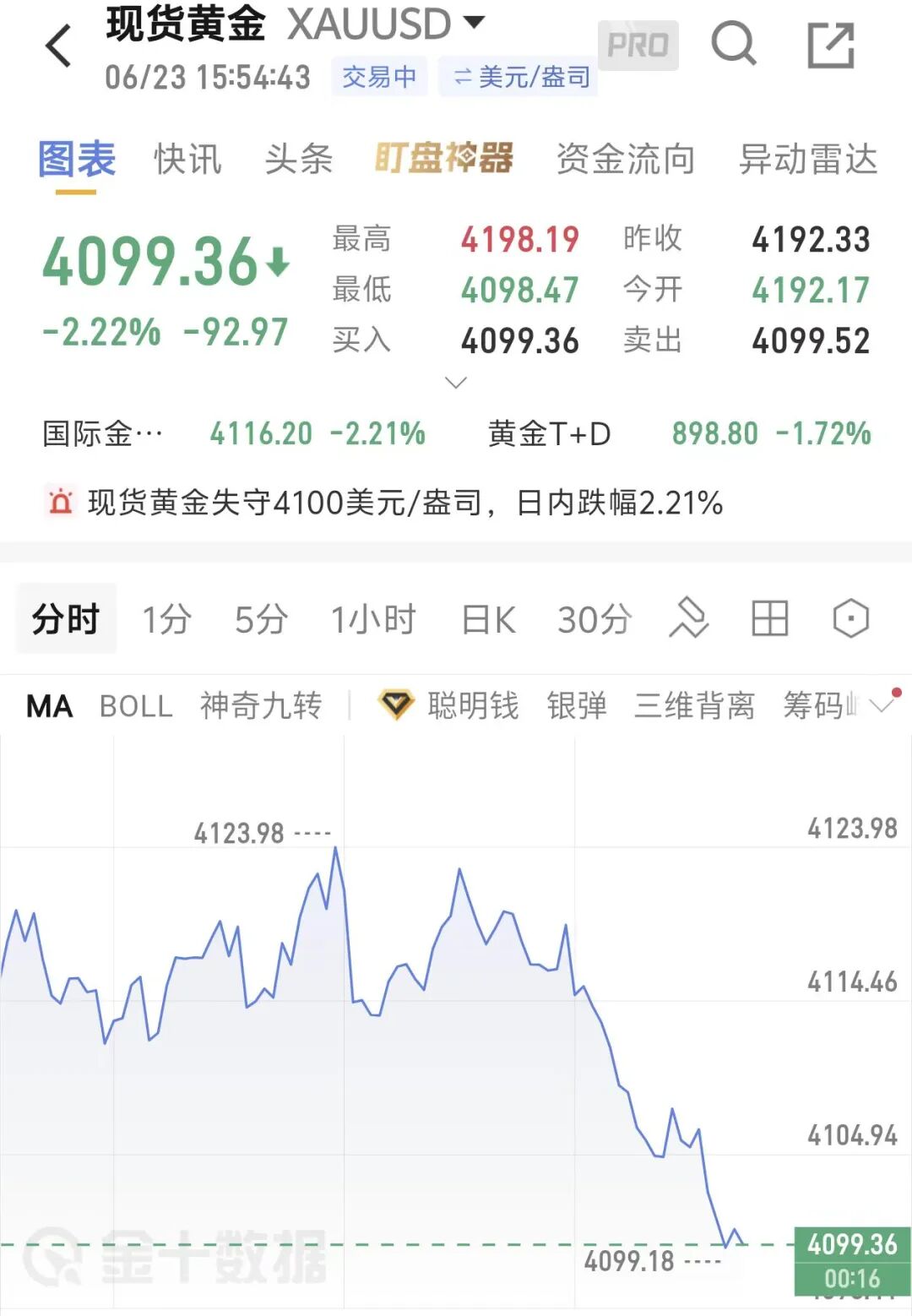Switch to the 快讯 tab
Screen dimensions: 912x1316
pos(187,159)
